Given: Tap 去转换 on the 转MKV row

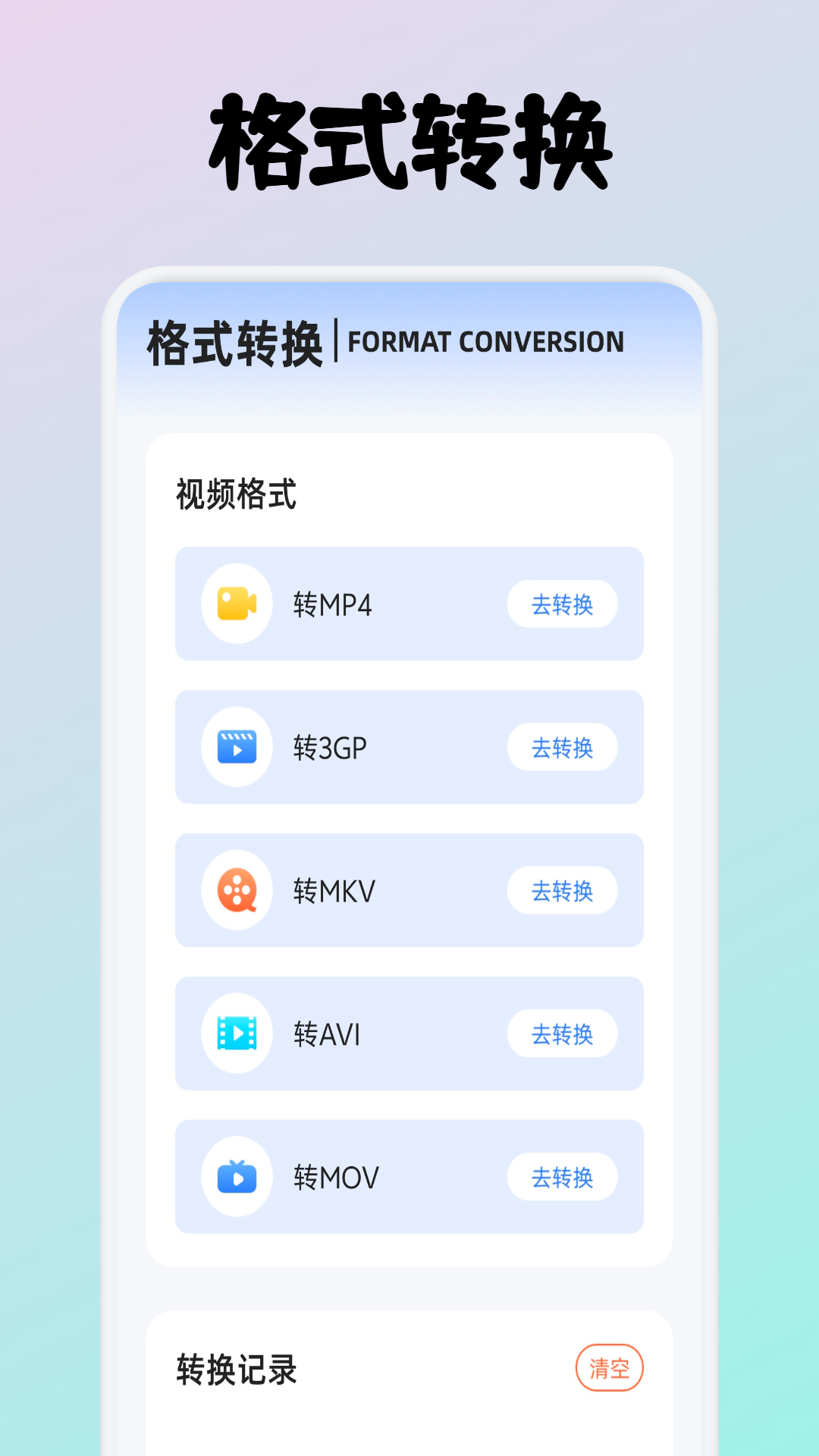Looking at the screenshot, I should [x=563, y=891].
